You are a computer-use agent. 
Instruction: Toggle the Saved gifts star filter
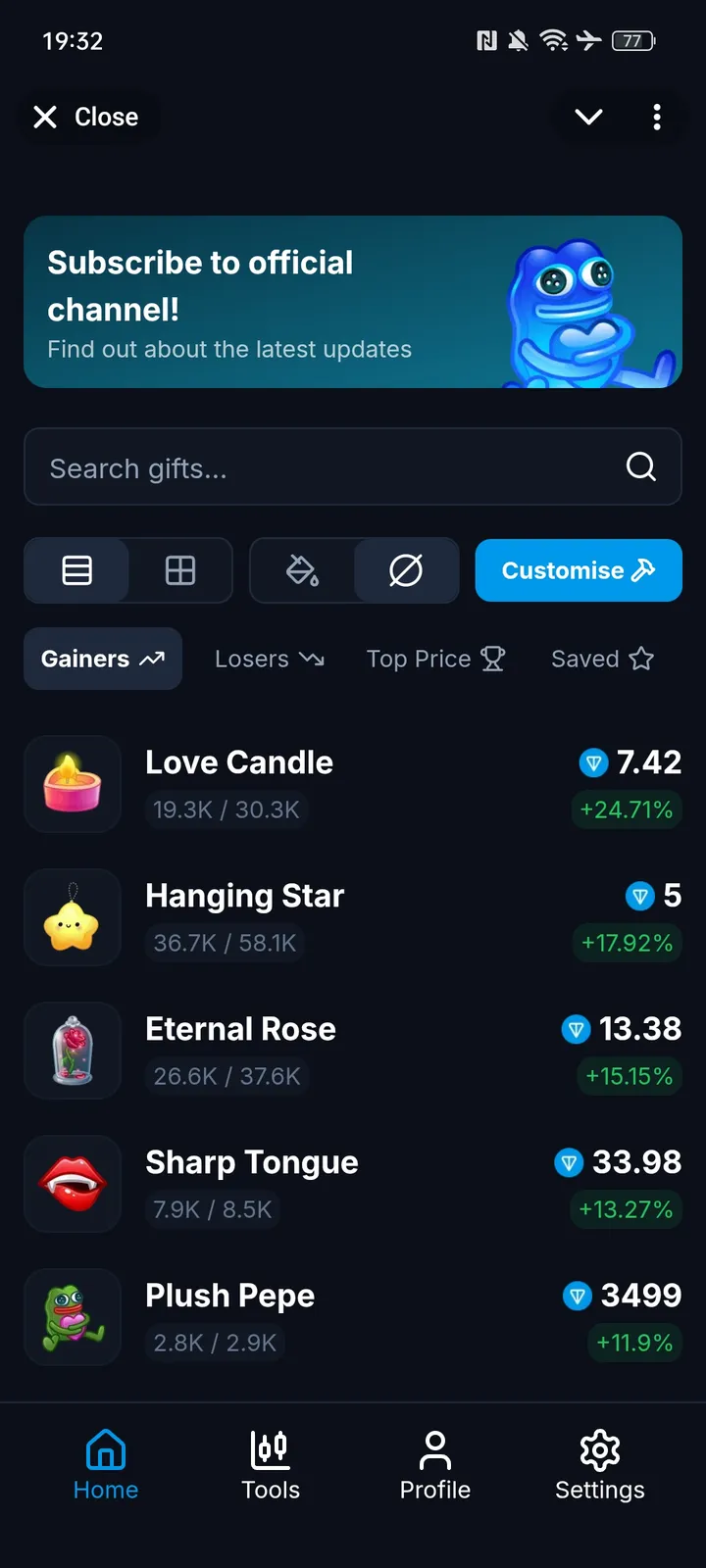[x=602, y=659]
